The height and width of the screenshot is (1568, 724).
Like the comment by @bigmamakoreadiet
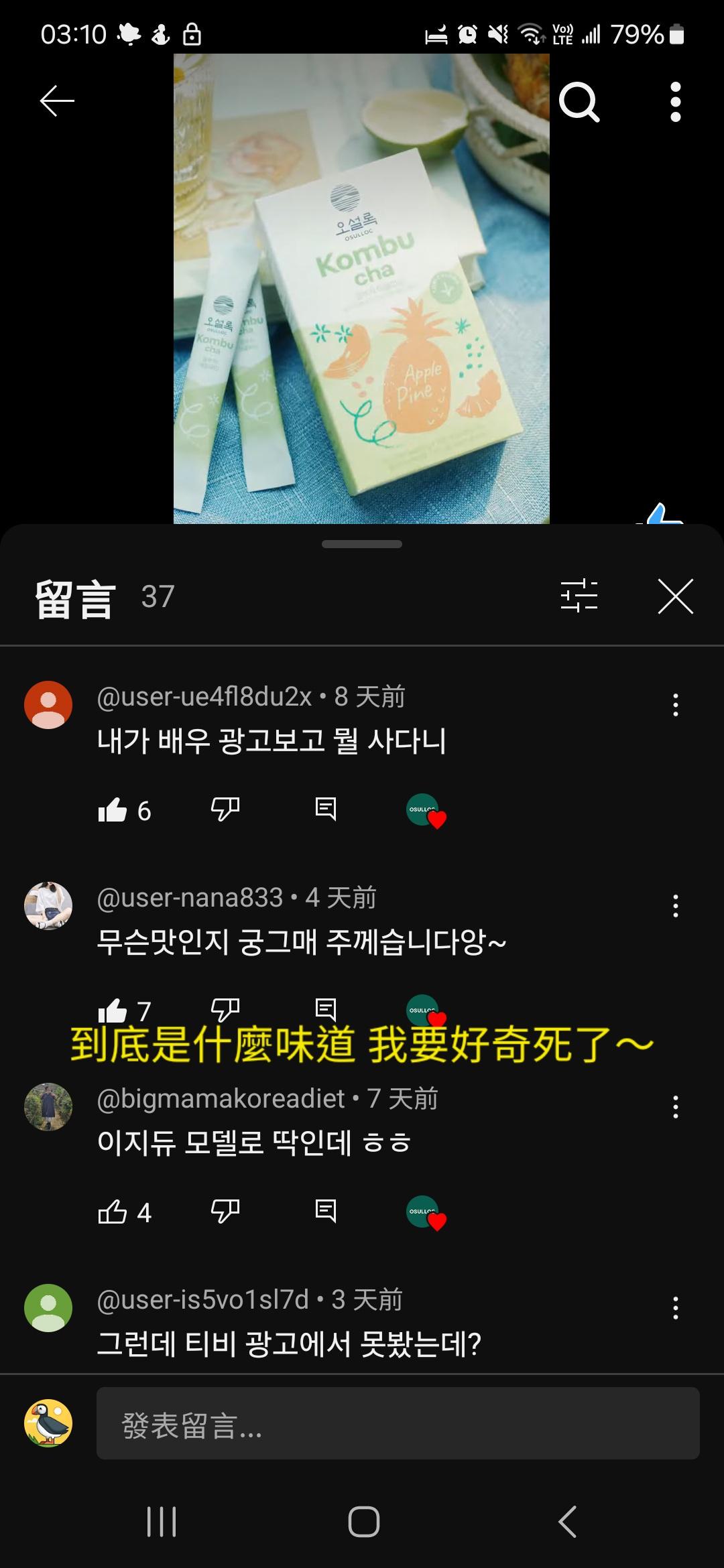(113, 1212)
